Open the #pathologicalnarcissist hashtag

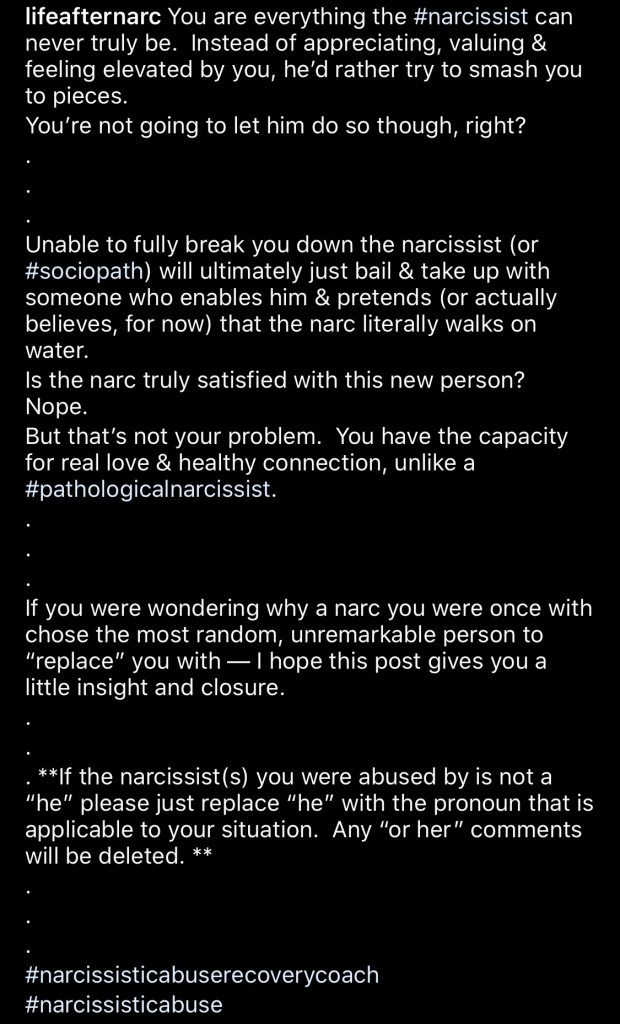click(x=149, y=490)
